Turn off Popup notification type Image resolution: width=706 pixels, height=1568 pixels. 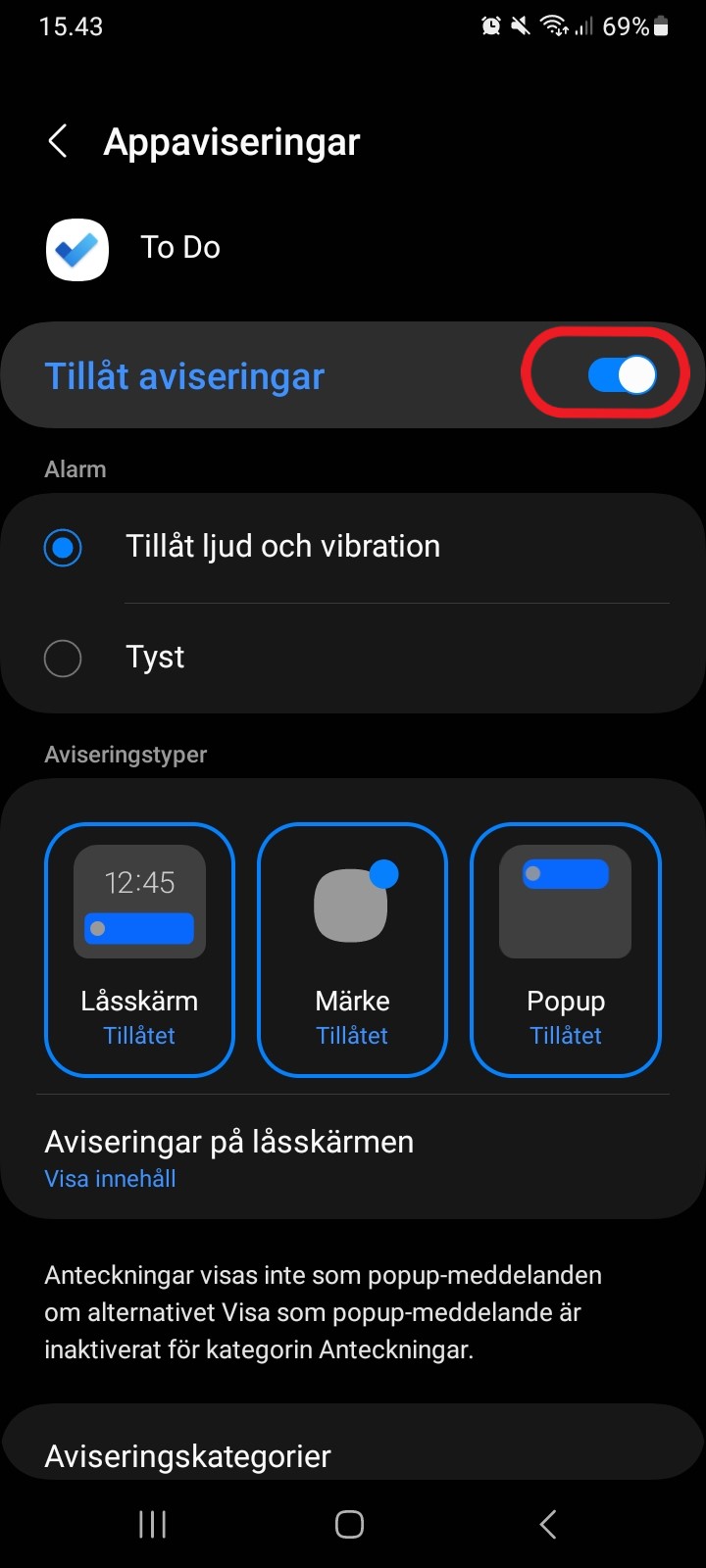click(x=566, y=950)
